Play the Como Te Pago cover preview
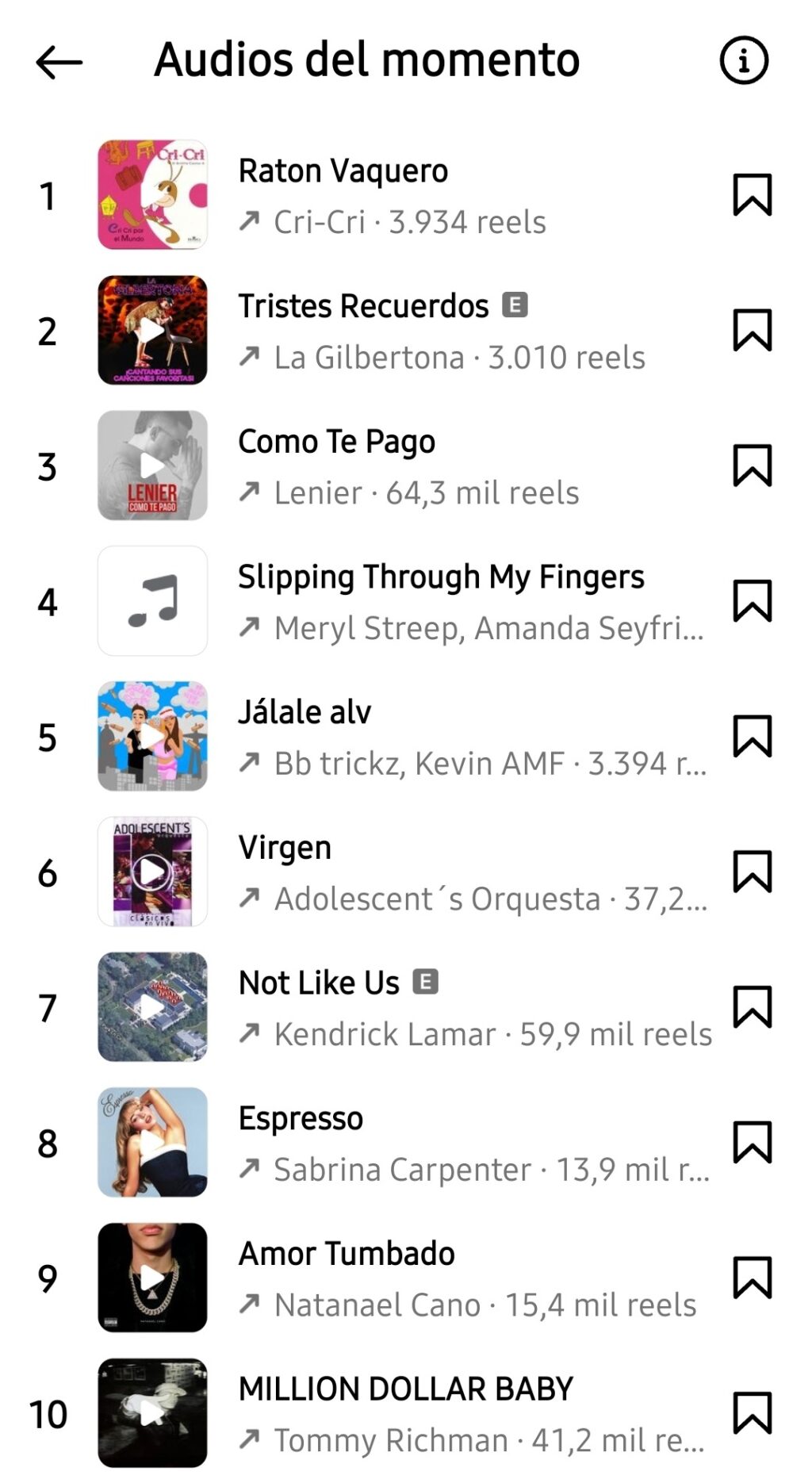 [x=152, y=466]
